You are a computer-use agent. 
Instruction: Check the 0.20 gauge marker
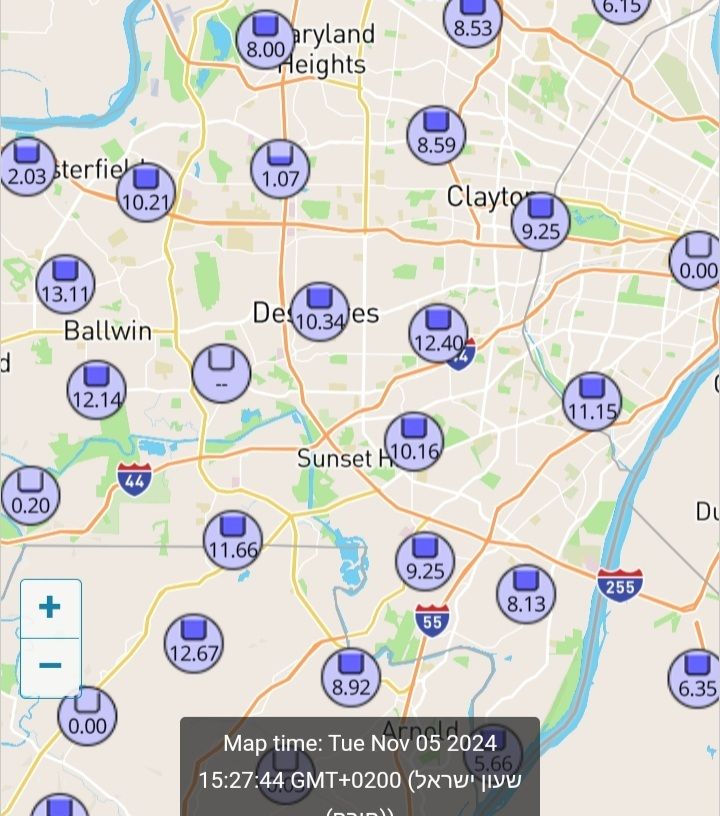(30, 495)
